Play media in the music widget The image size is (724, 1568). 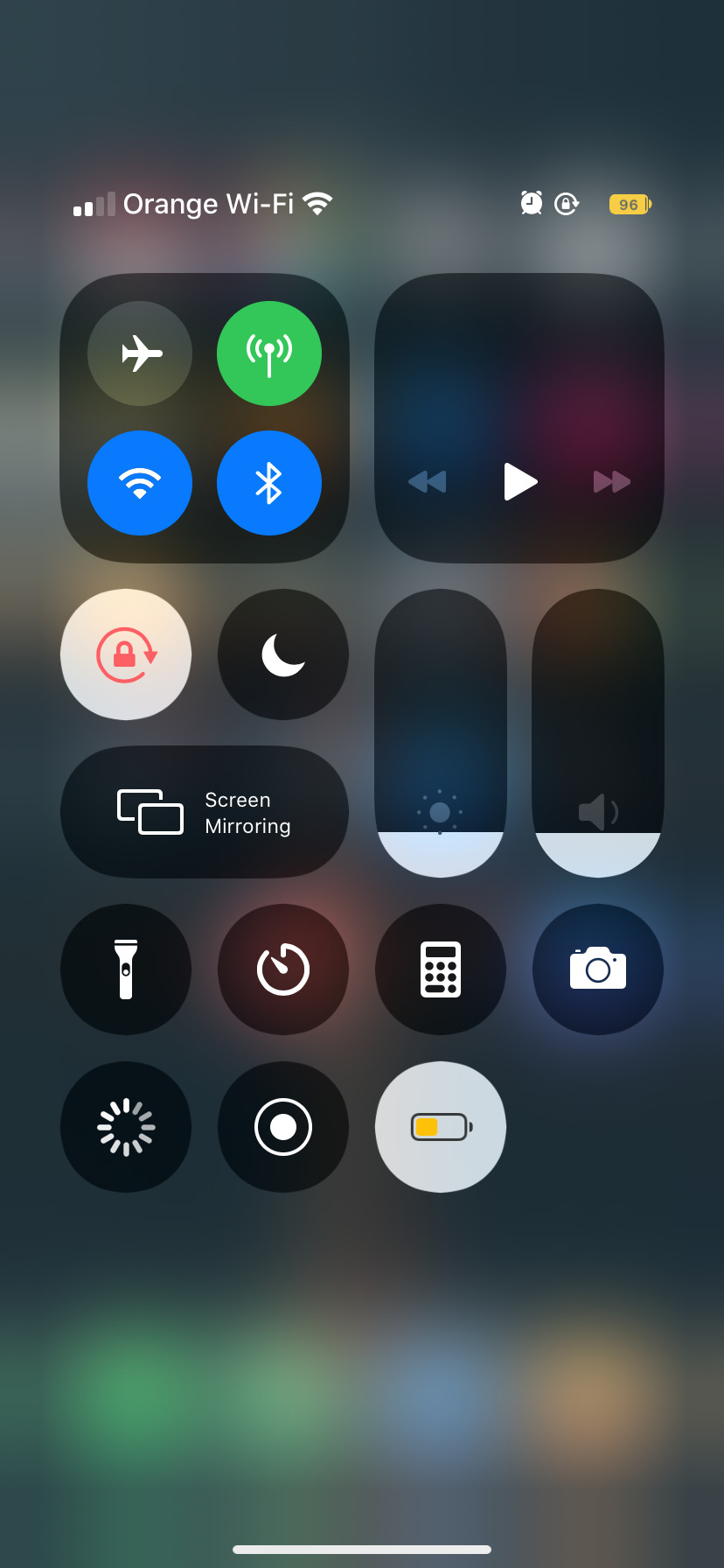point(519,481)
